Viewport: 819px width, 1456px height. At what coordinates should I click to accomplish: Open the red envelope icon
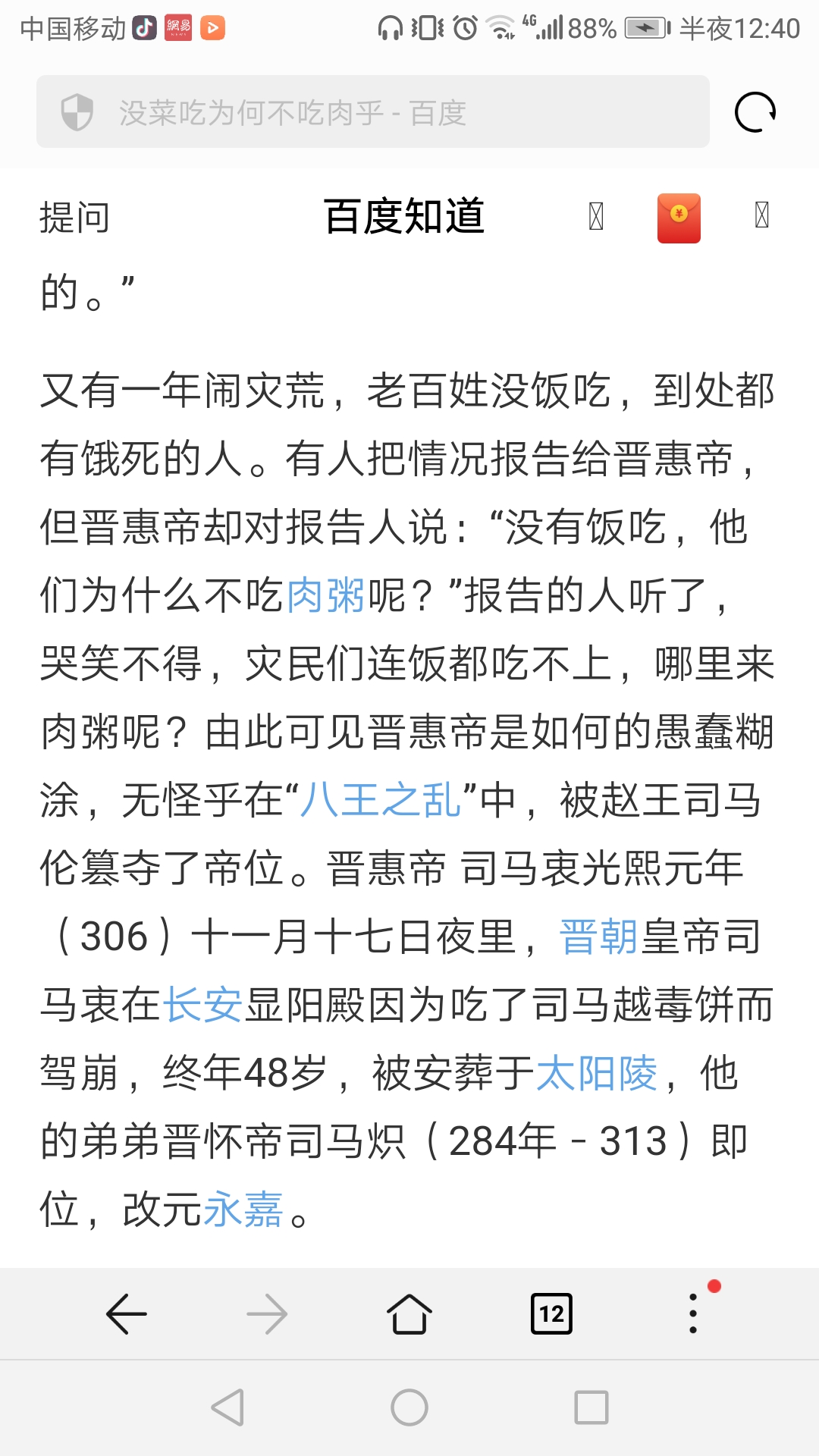679,218
